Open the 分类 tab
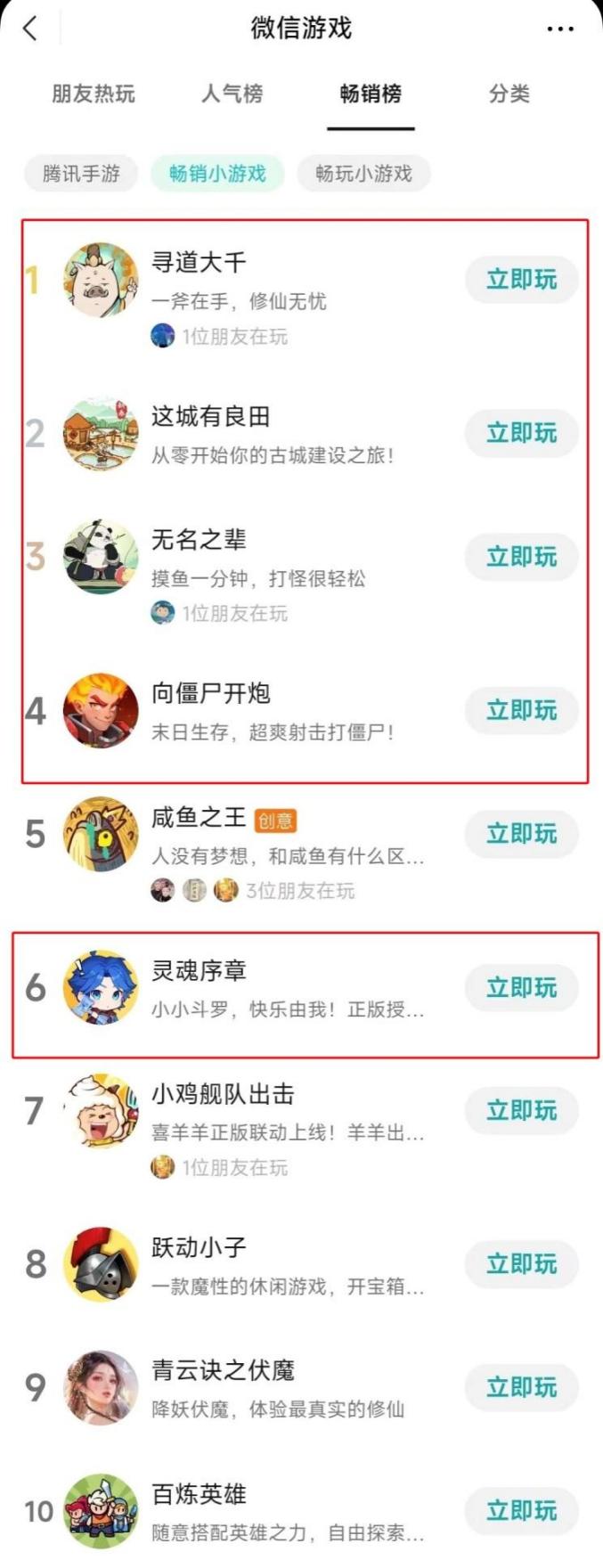Screen dimensions: 603x1568 [509, 94]
